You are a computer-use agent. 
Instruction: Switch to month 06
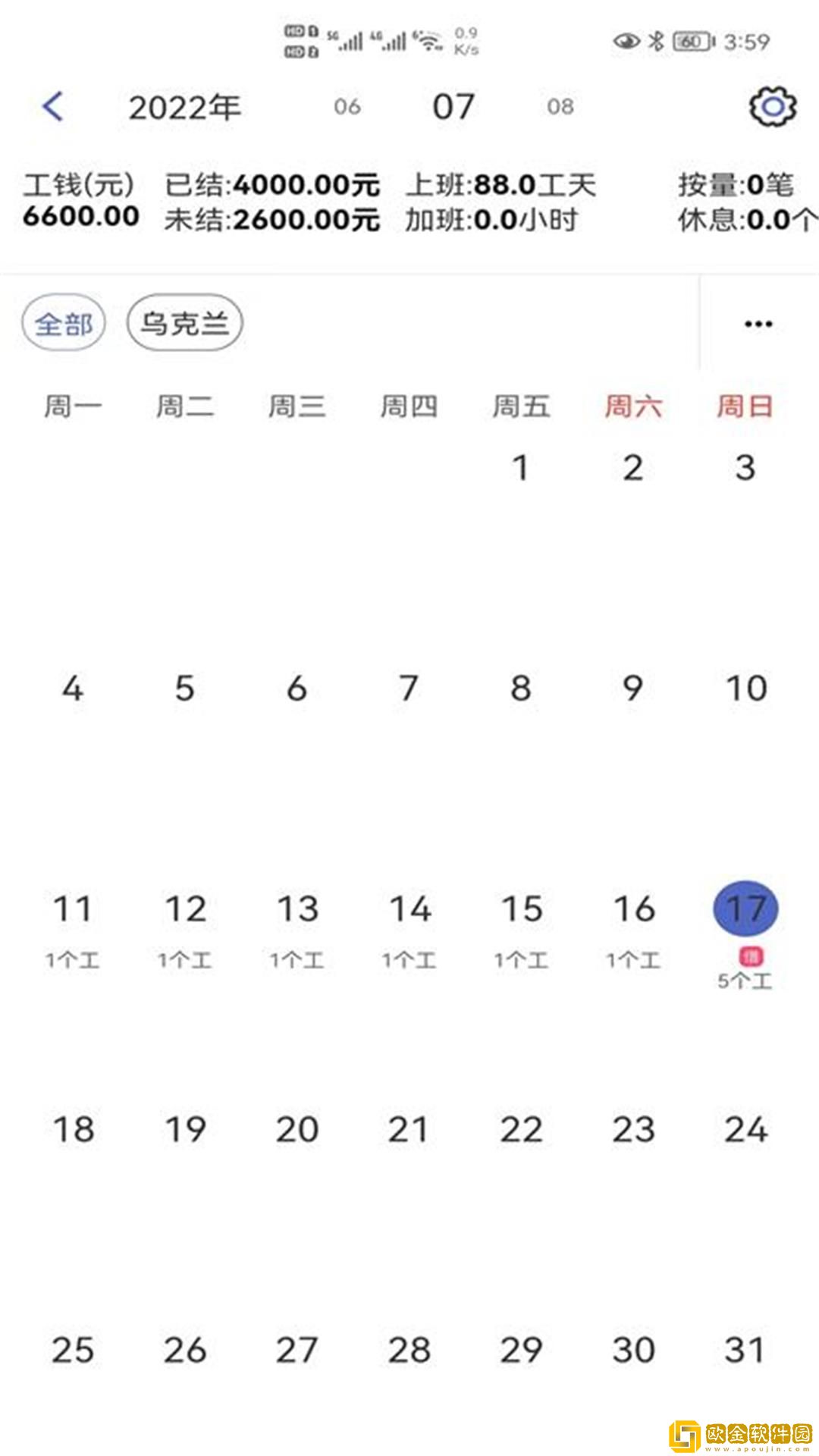coord(347,108)
